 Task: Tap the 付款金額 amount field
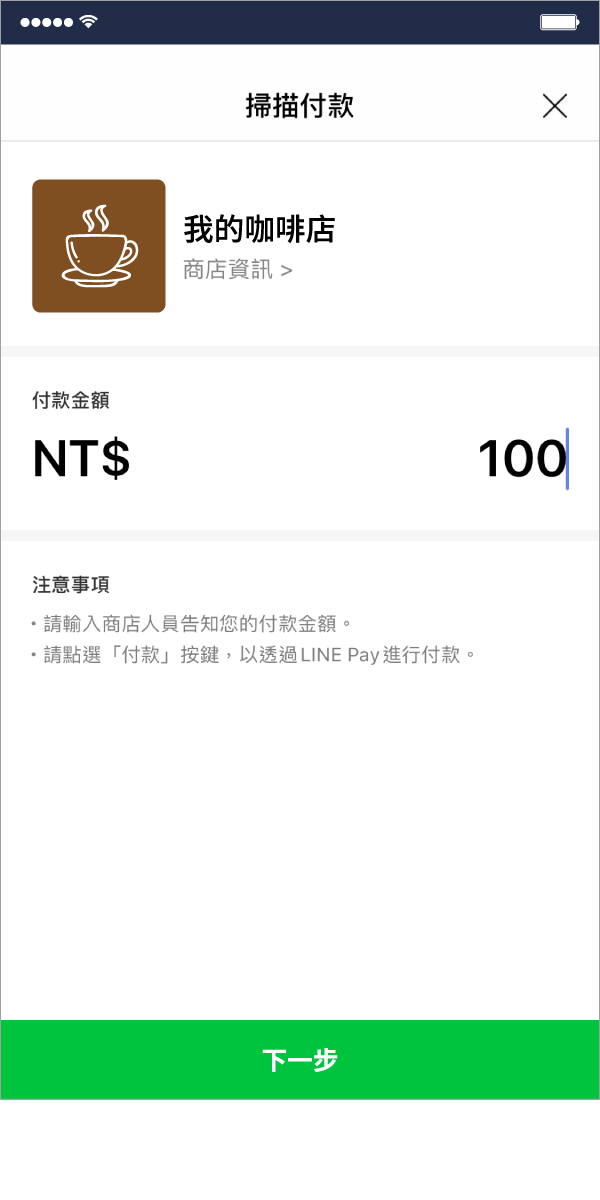300,459
